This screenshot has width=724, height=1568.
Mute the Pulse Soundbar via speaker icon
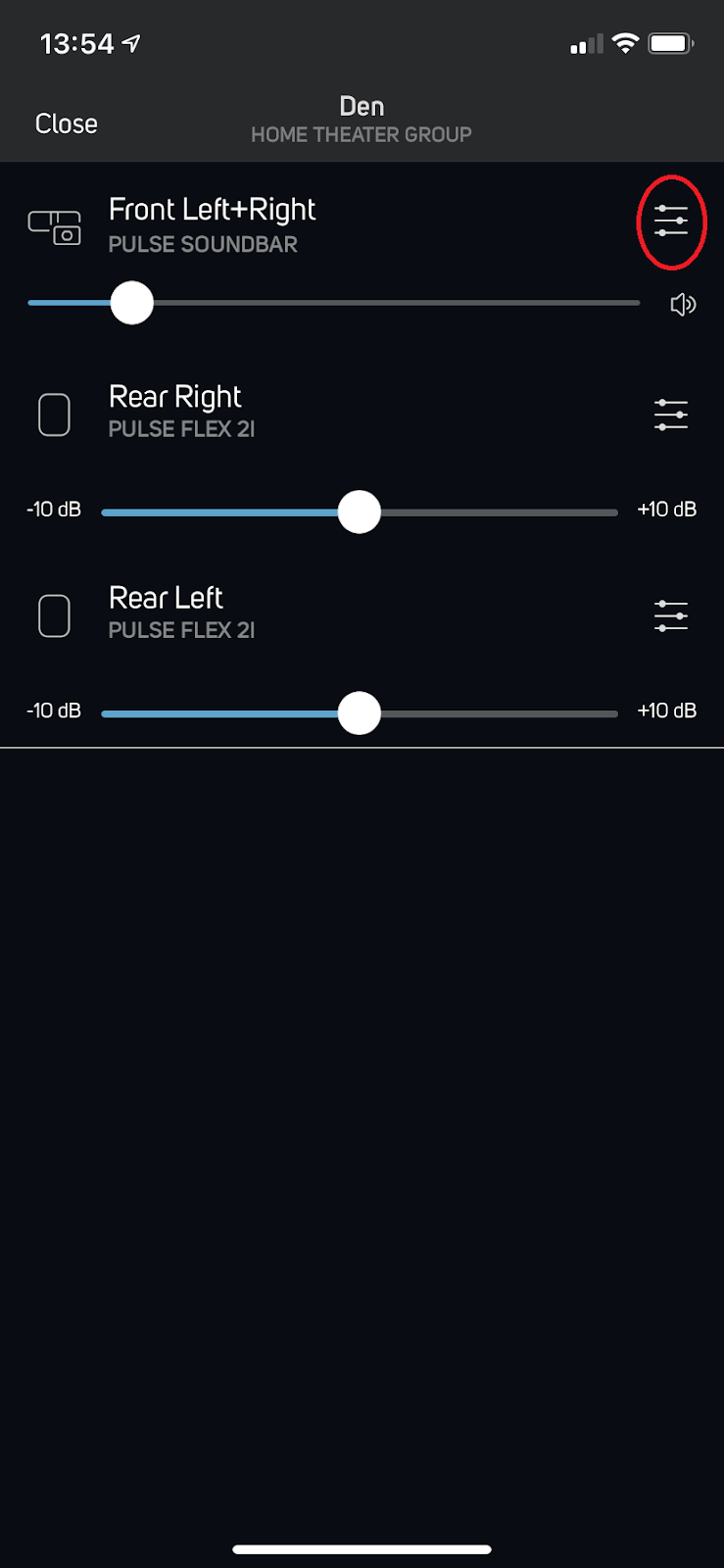tap(683, 305)
